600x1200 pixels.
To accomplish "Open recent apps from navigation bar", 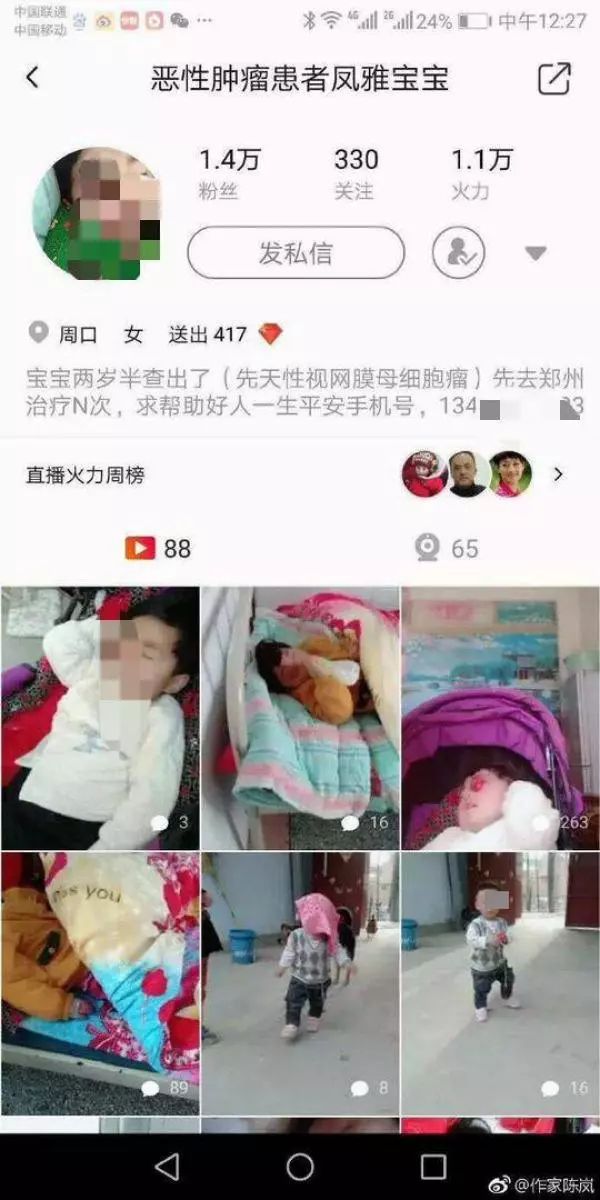I will point(433,1166).
